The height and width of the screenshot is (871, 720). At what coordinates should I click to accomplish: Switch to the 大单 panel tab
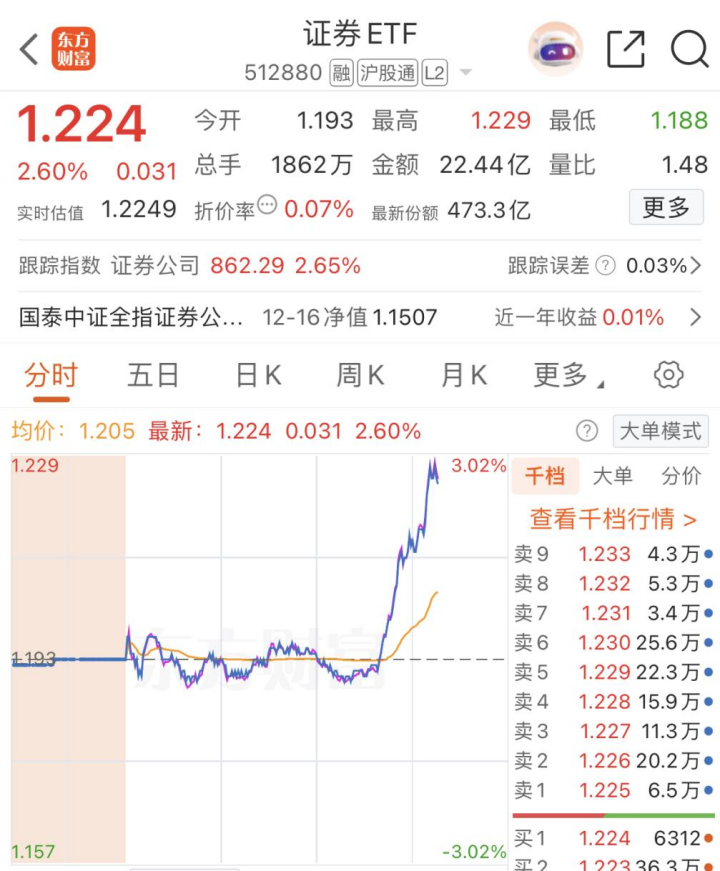613,477
